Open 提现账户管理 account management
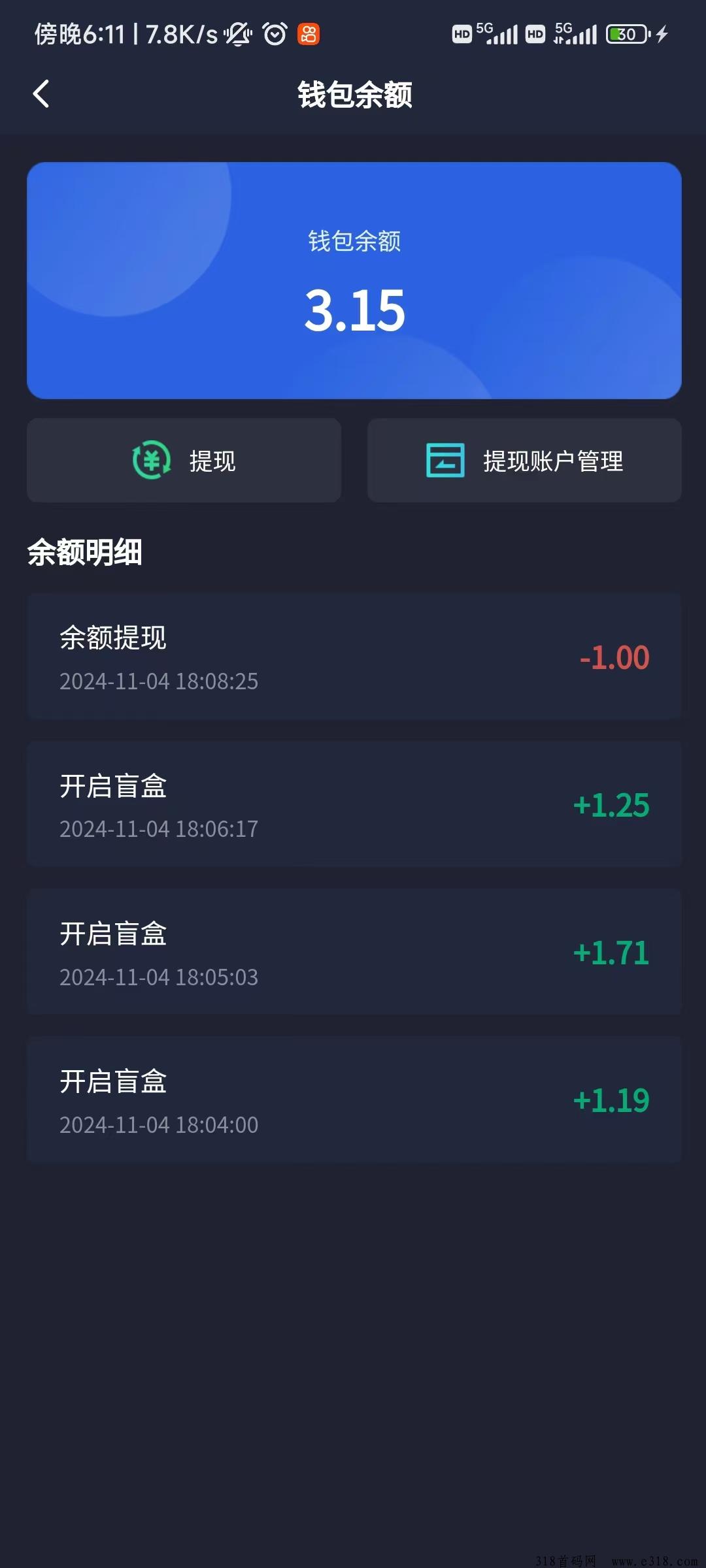The height and width of the screenshot is (1568, 706). (524, 461)
